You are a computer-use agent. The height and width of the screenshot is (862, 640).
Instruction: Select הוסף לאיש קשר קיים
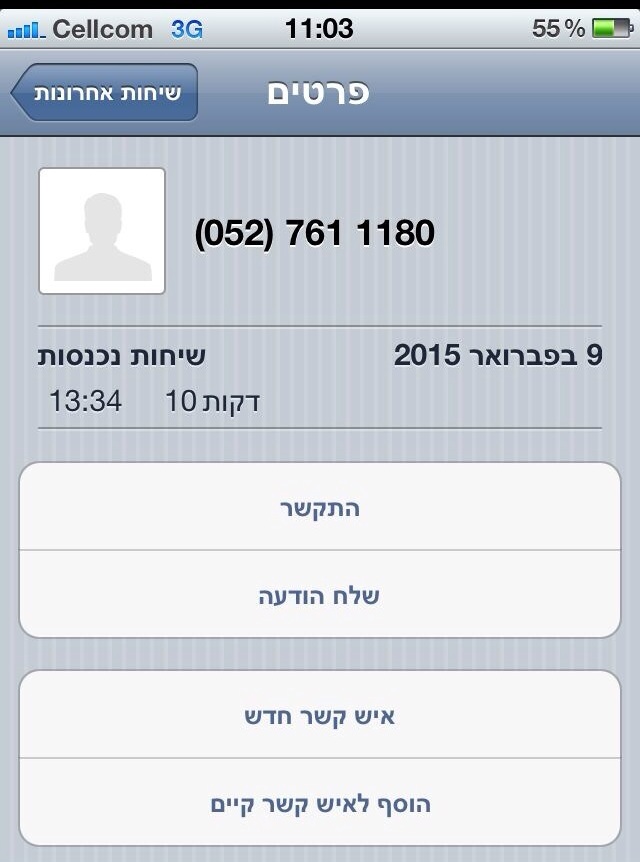tap(320, 803)
